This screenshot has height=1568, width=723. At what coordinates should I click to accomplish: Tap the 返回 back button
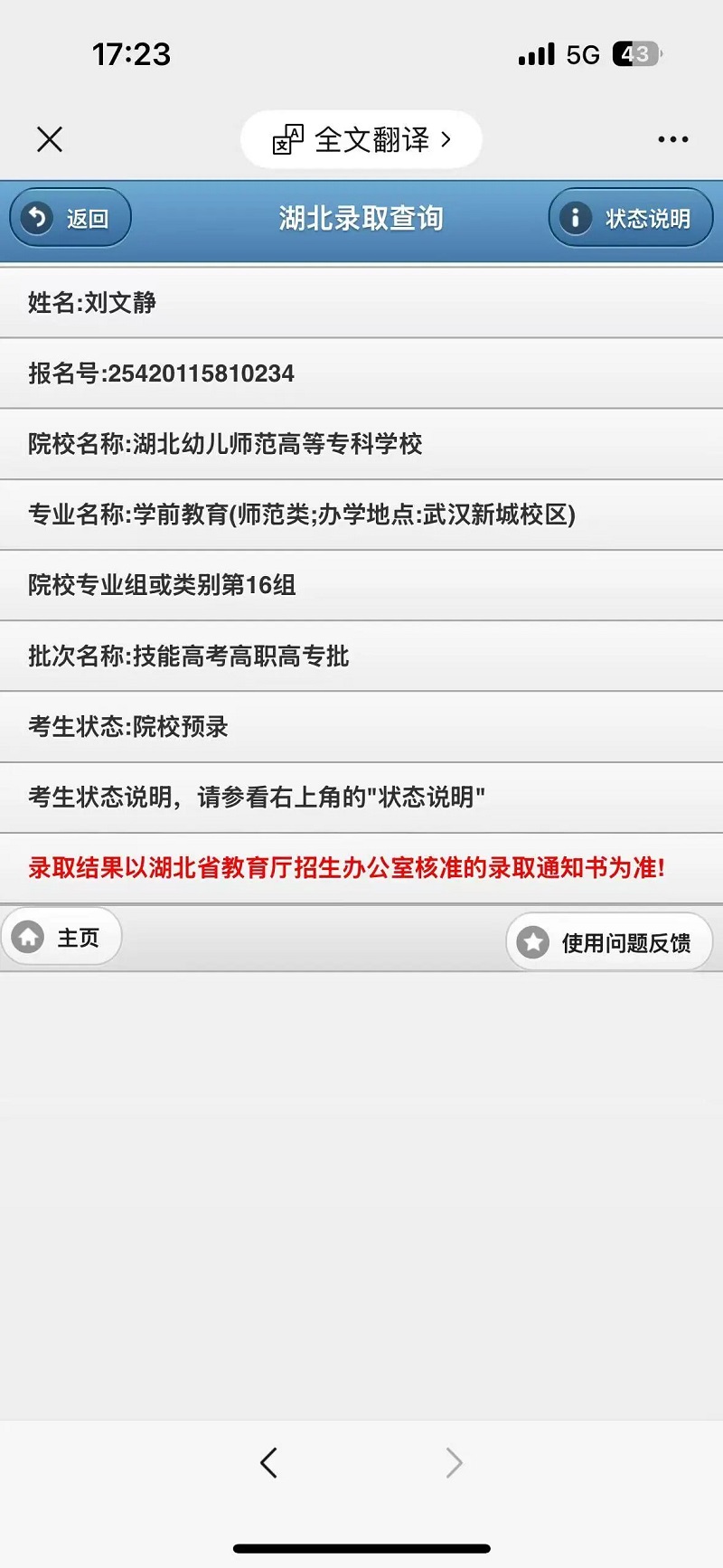70,218
